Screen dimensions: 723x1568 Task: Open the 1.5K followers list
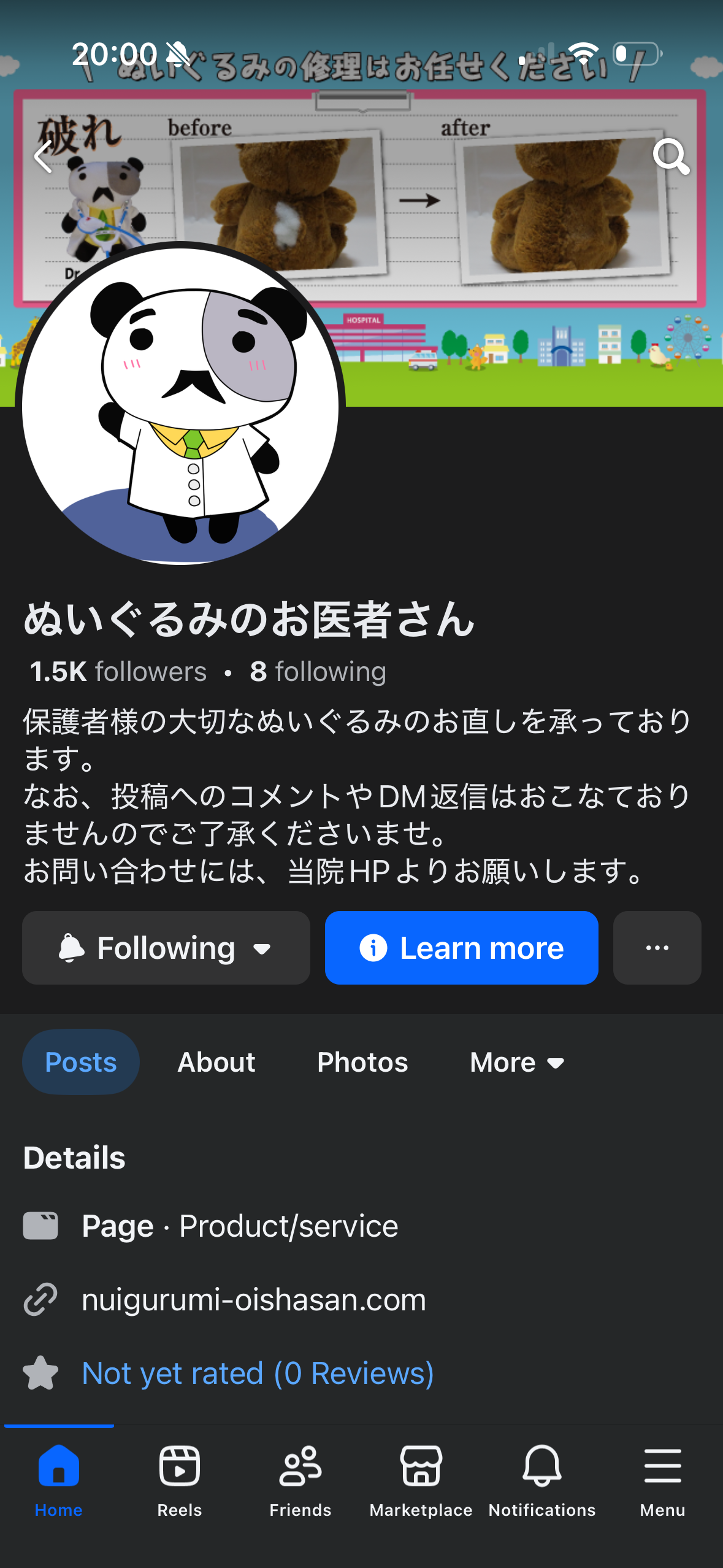tap(118, 672)
